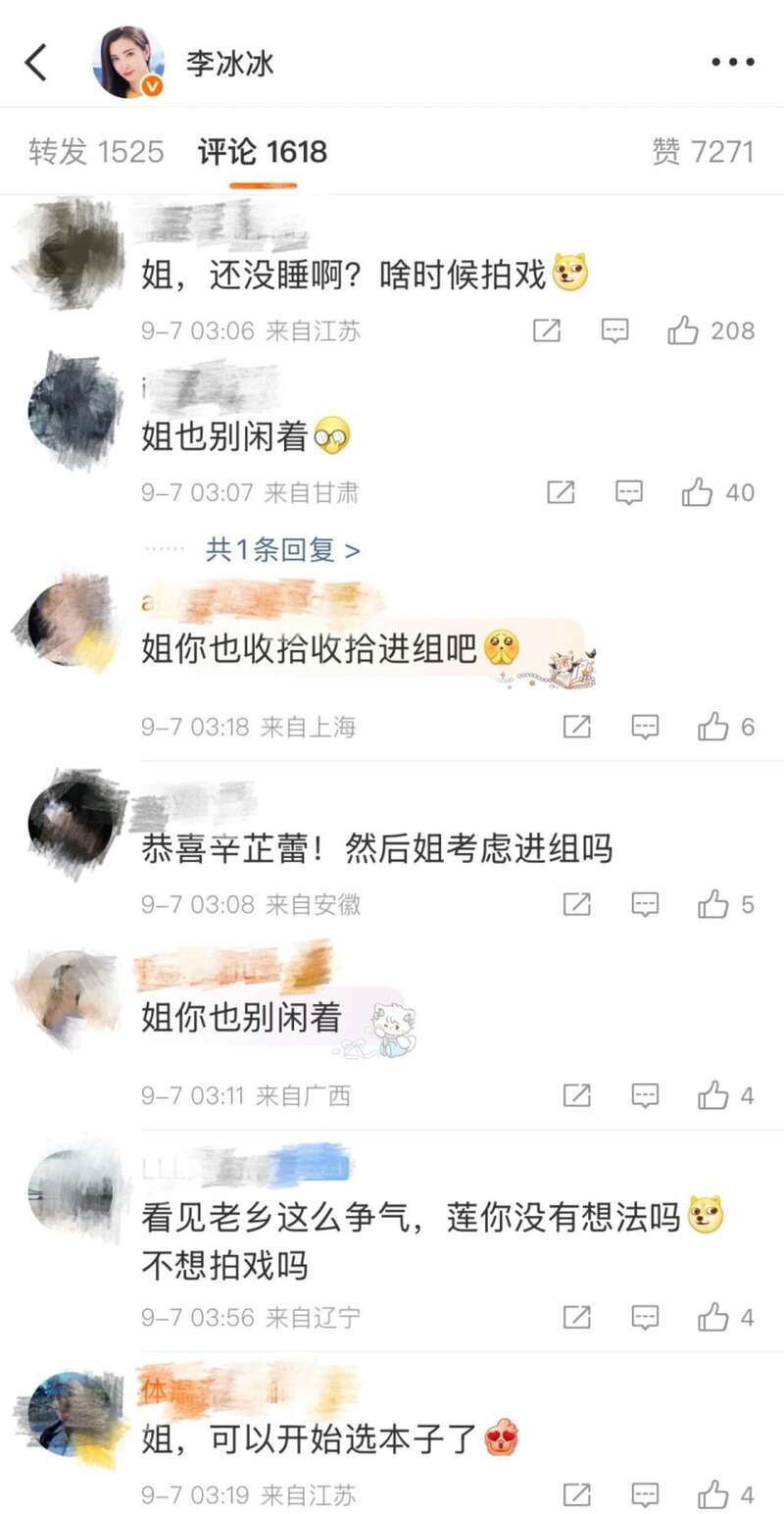
Task: Select the 评论 1618 tab
Action: 263,152
